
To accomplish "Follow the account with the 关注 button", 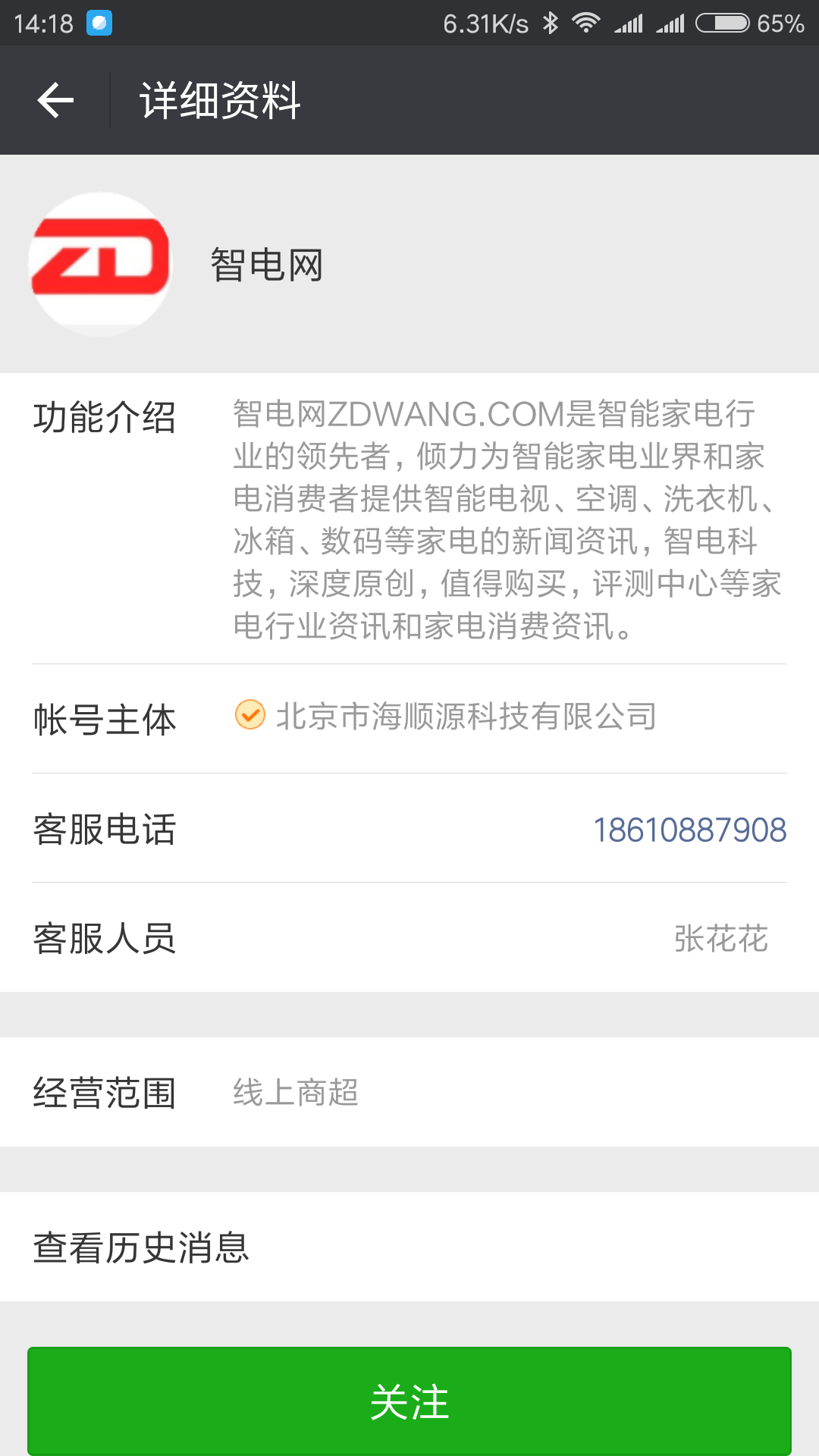I will click(409, 1401).
